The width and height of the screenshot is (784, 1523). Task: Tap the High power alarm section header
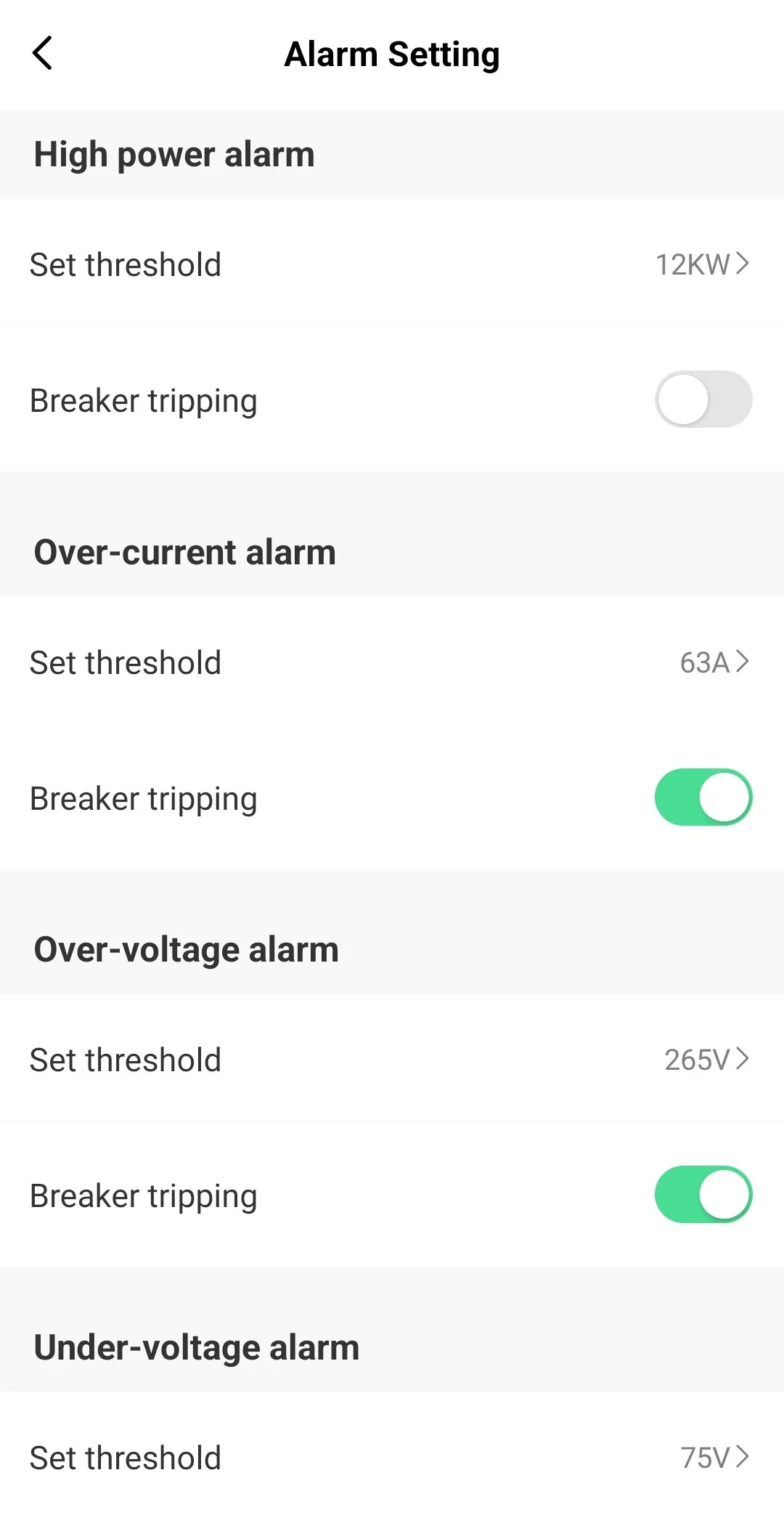click(x=175, y=155)
